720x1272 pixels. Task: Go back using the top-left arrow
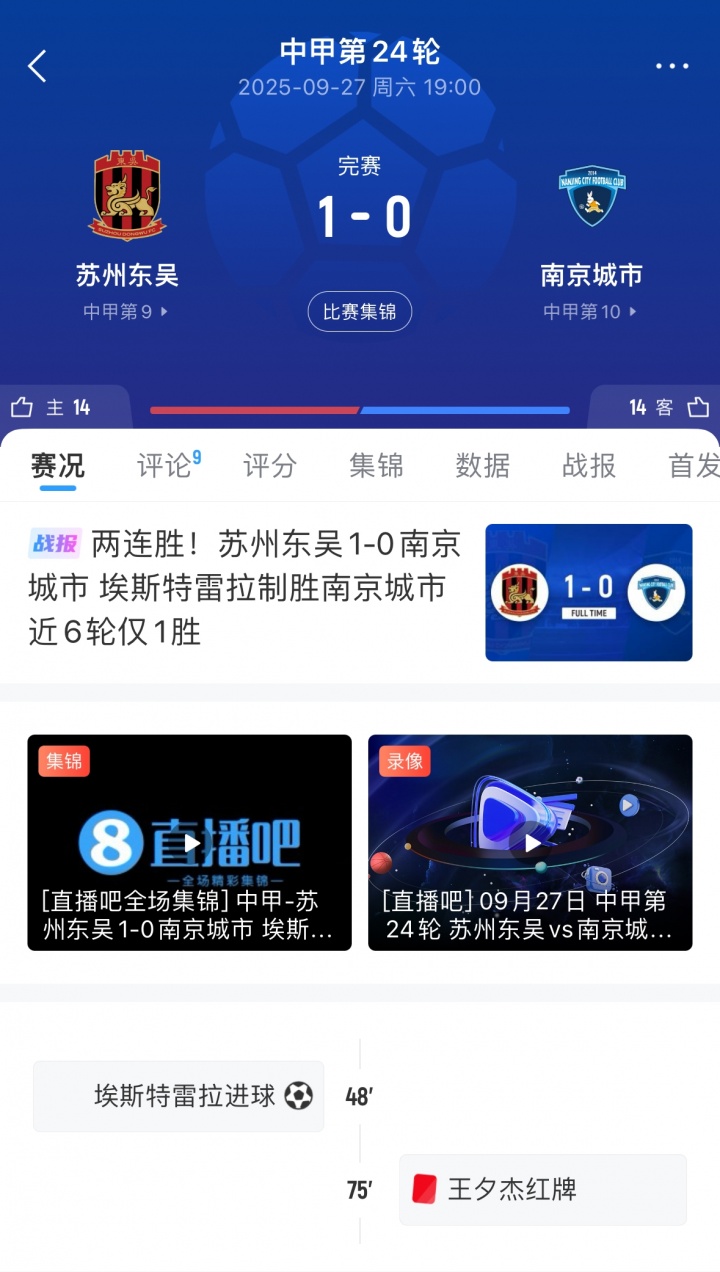(x=37, y=66)
